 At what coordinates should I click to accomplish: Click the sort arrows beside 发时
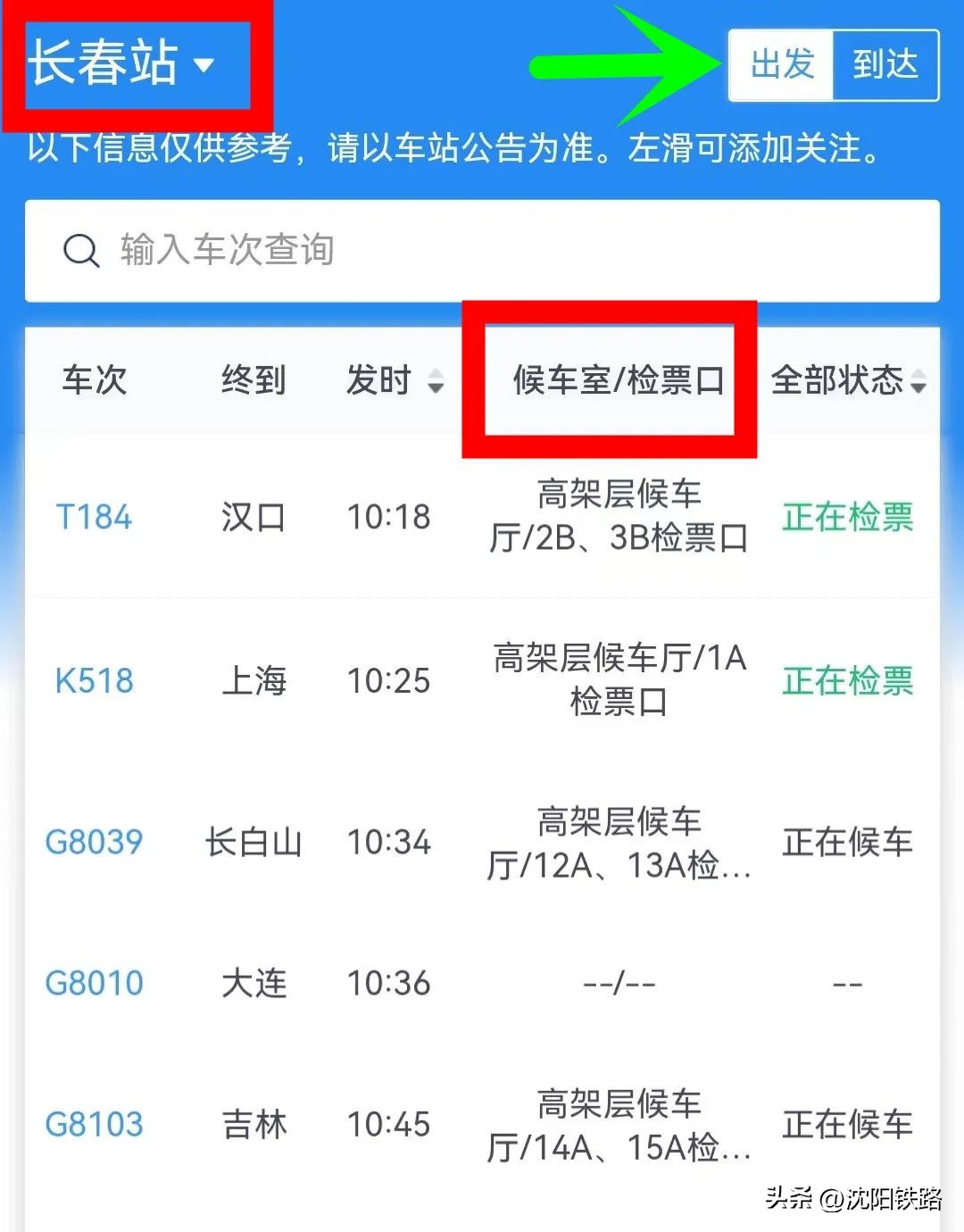[435, 382]
